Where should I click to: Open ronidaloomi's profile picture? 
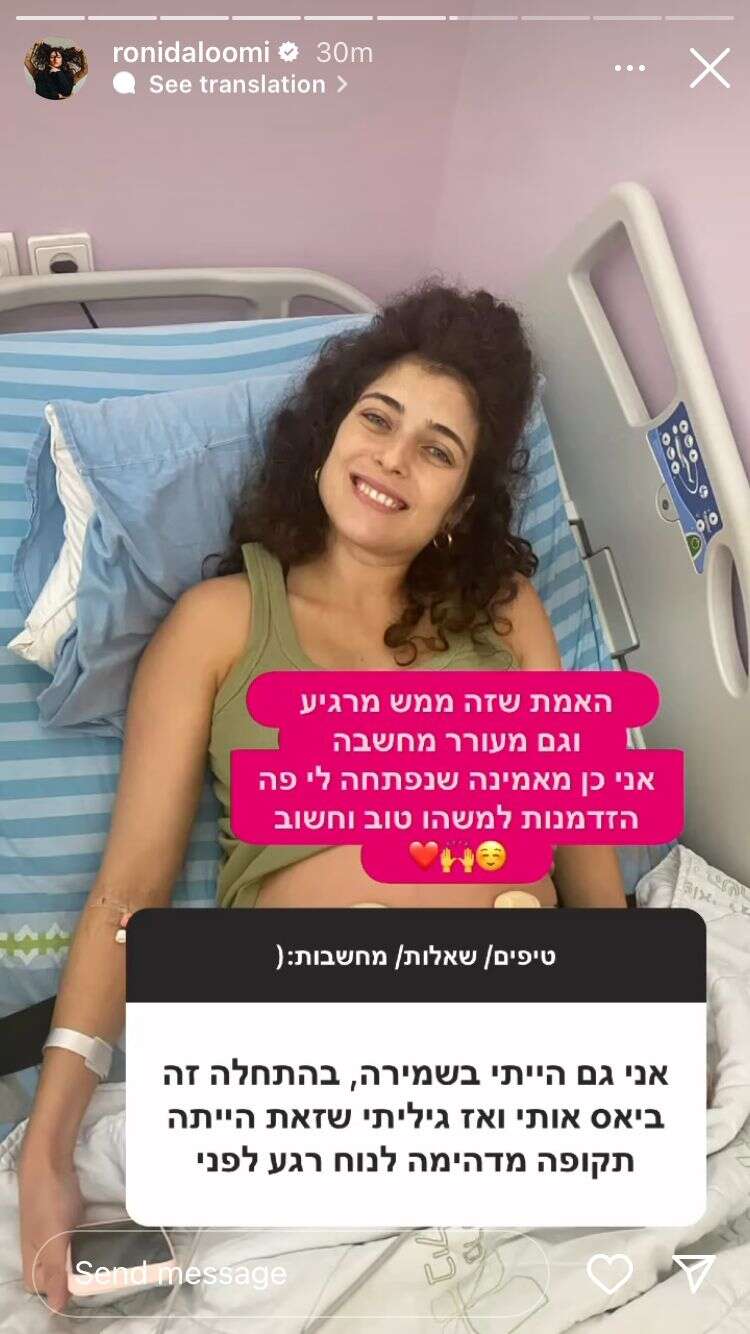point(56,68)
